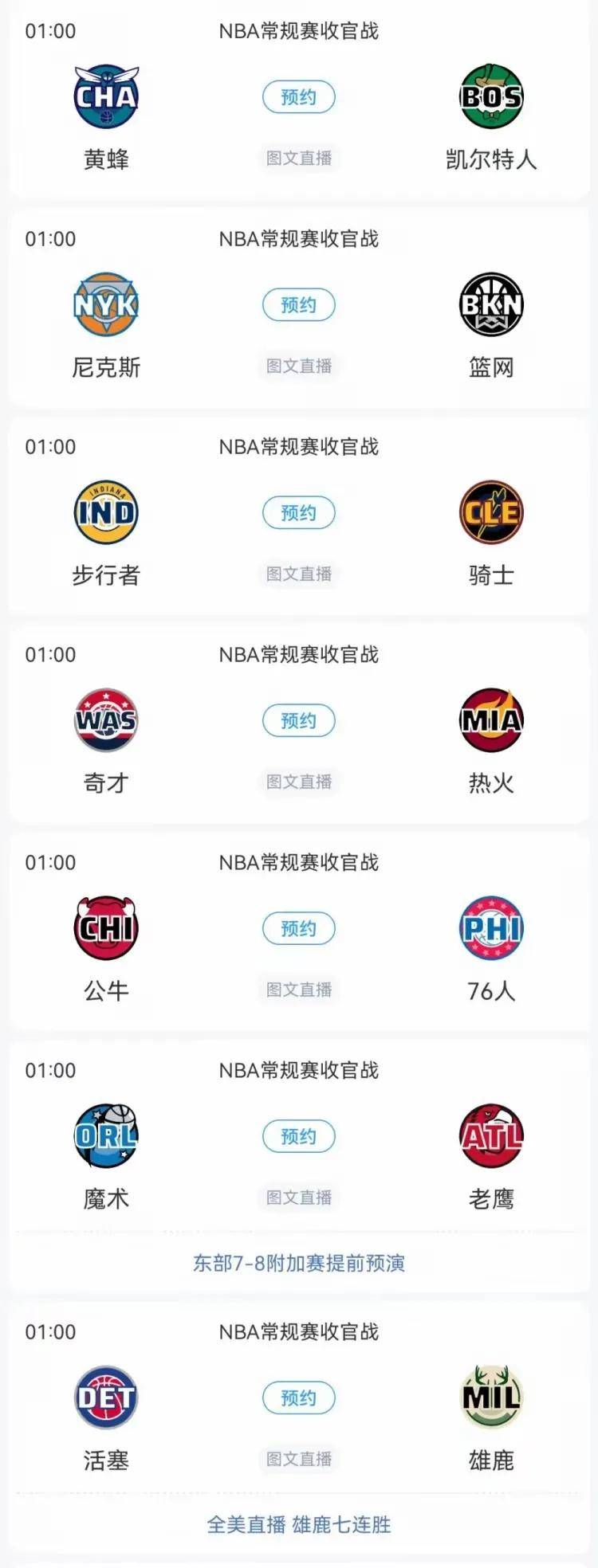Select the 76ers (PHI) team logo
598x1568 pixels.
point(491,928)
